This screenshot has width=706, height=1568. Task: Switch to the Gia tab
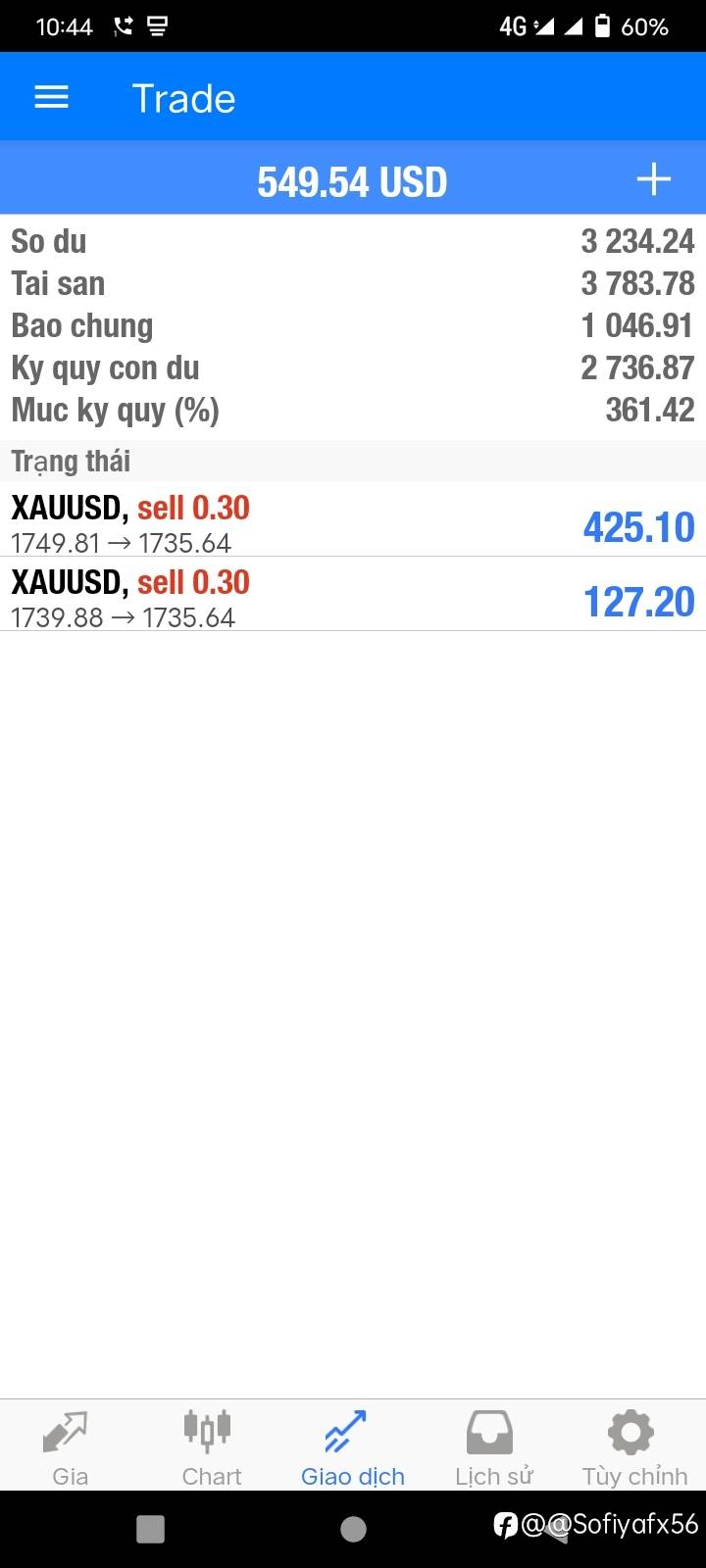click(x=71, y=1445)
